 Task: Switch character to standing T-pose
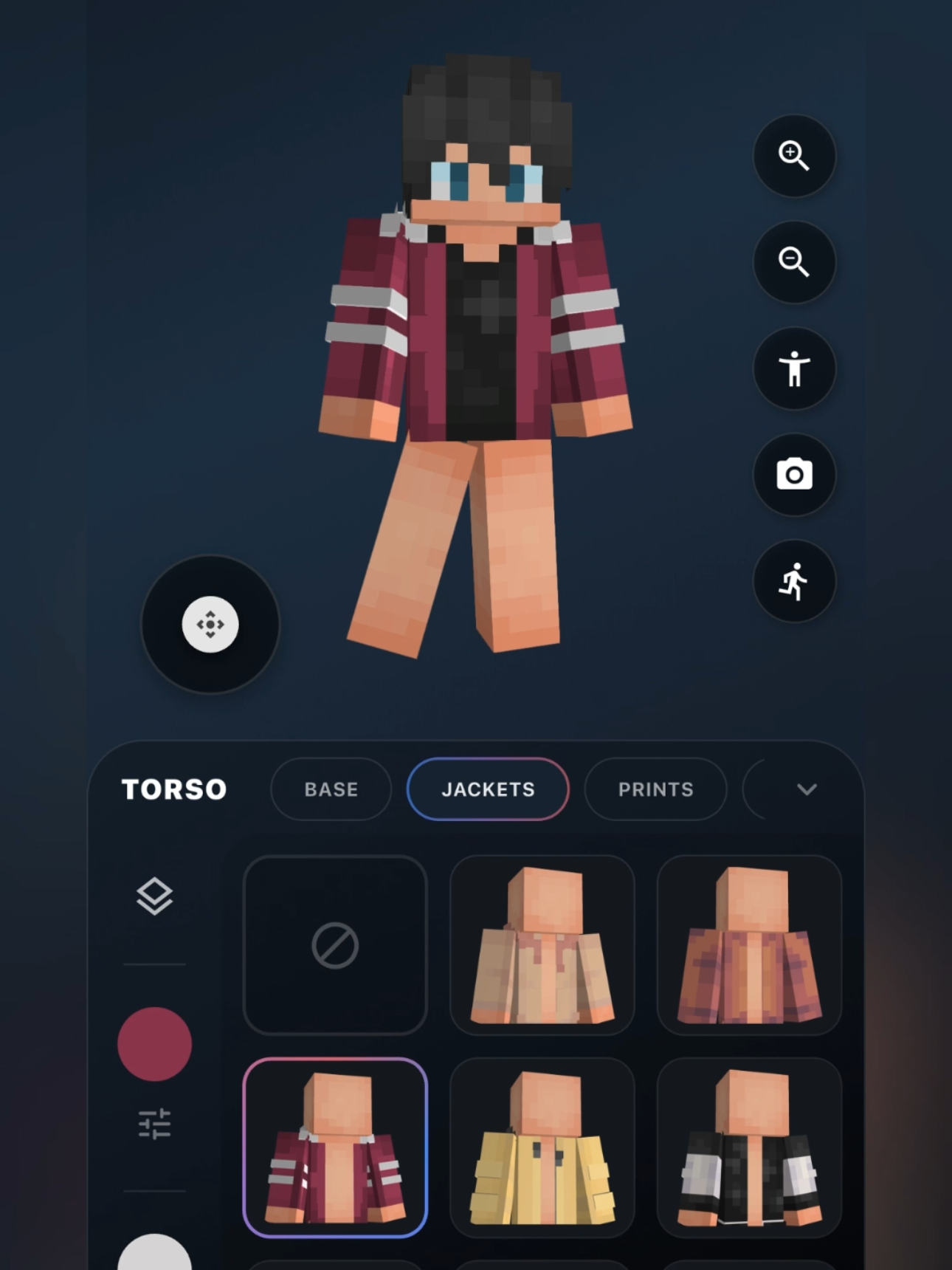pos(794,368)
